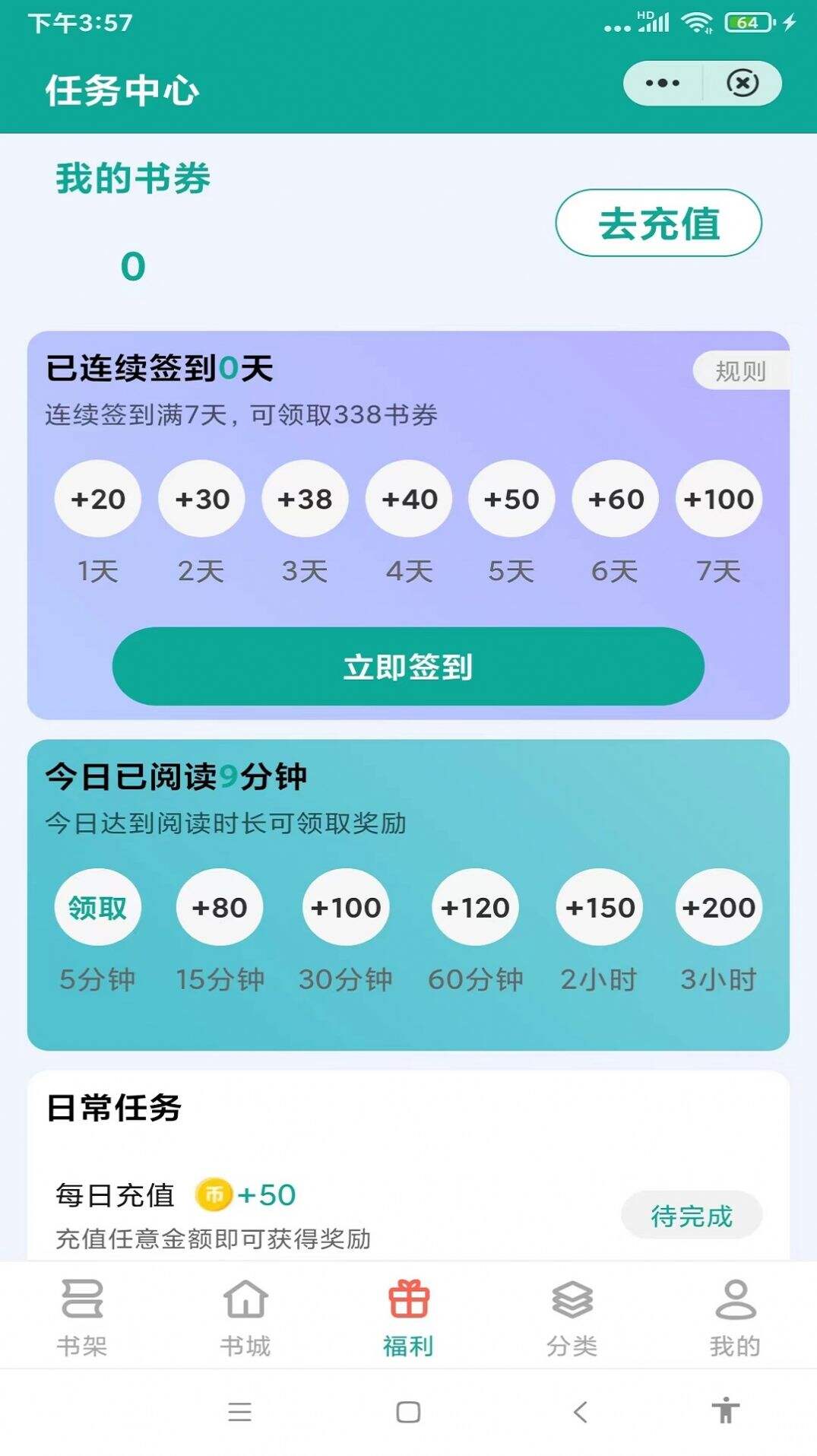View the sign-in 规则
The image size is (817, 1456).
tap(740, 371)
